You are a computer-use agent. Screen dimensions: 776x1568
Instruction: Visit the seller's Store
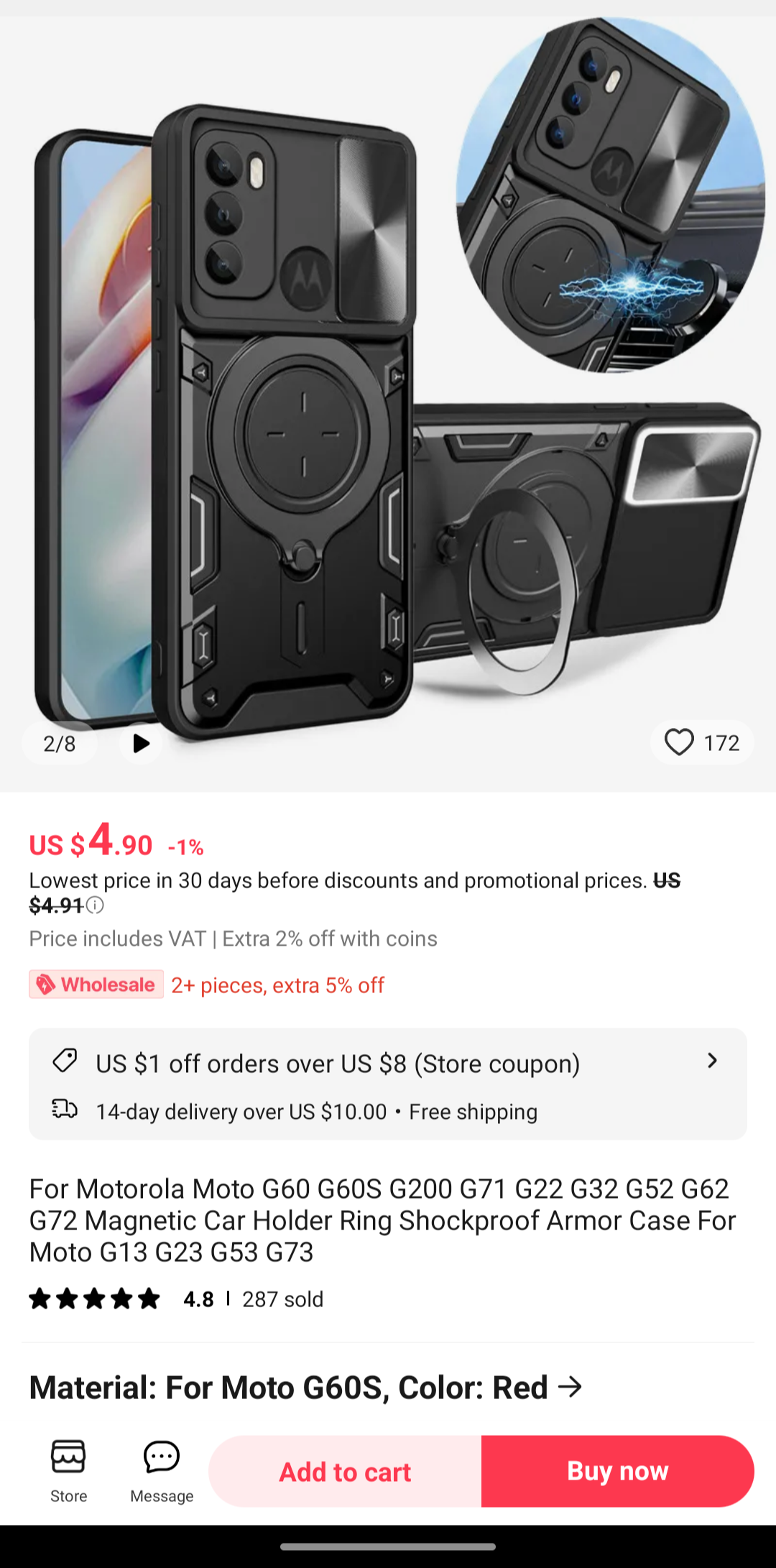[68, 1471]
